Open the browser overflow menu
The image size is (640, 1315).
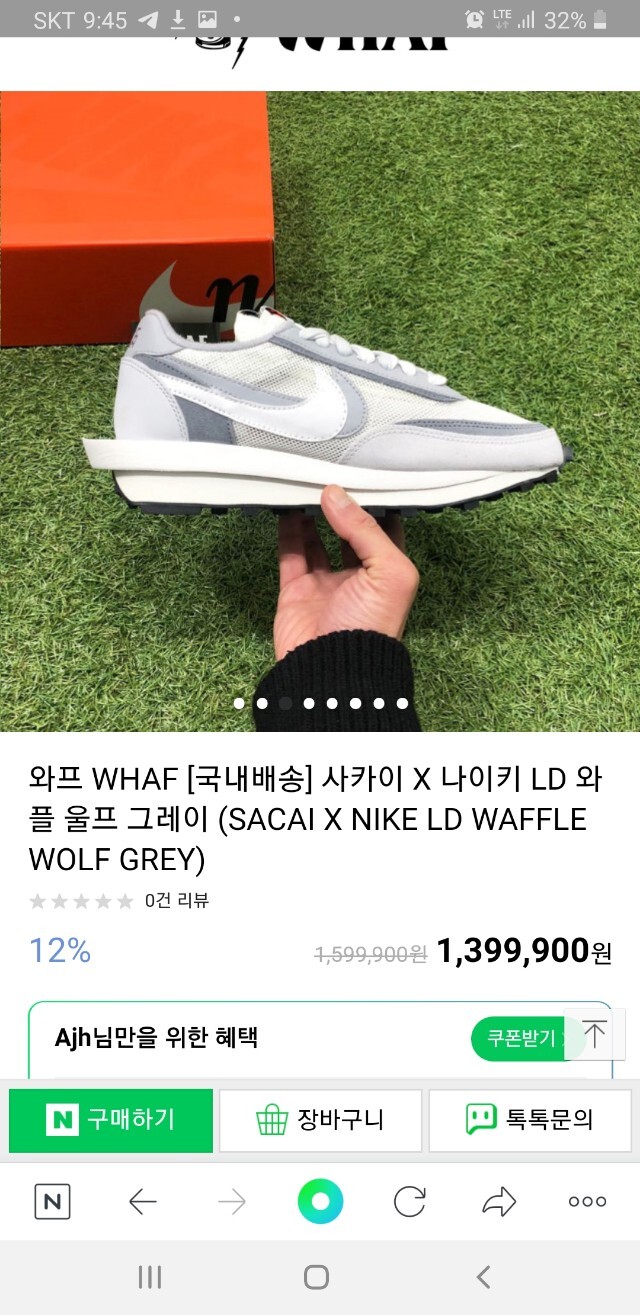point(587,1201)
